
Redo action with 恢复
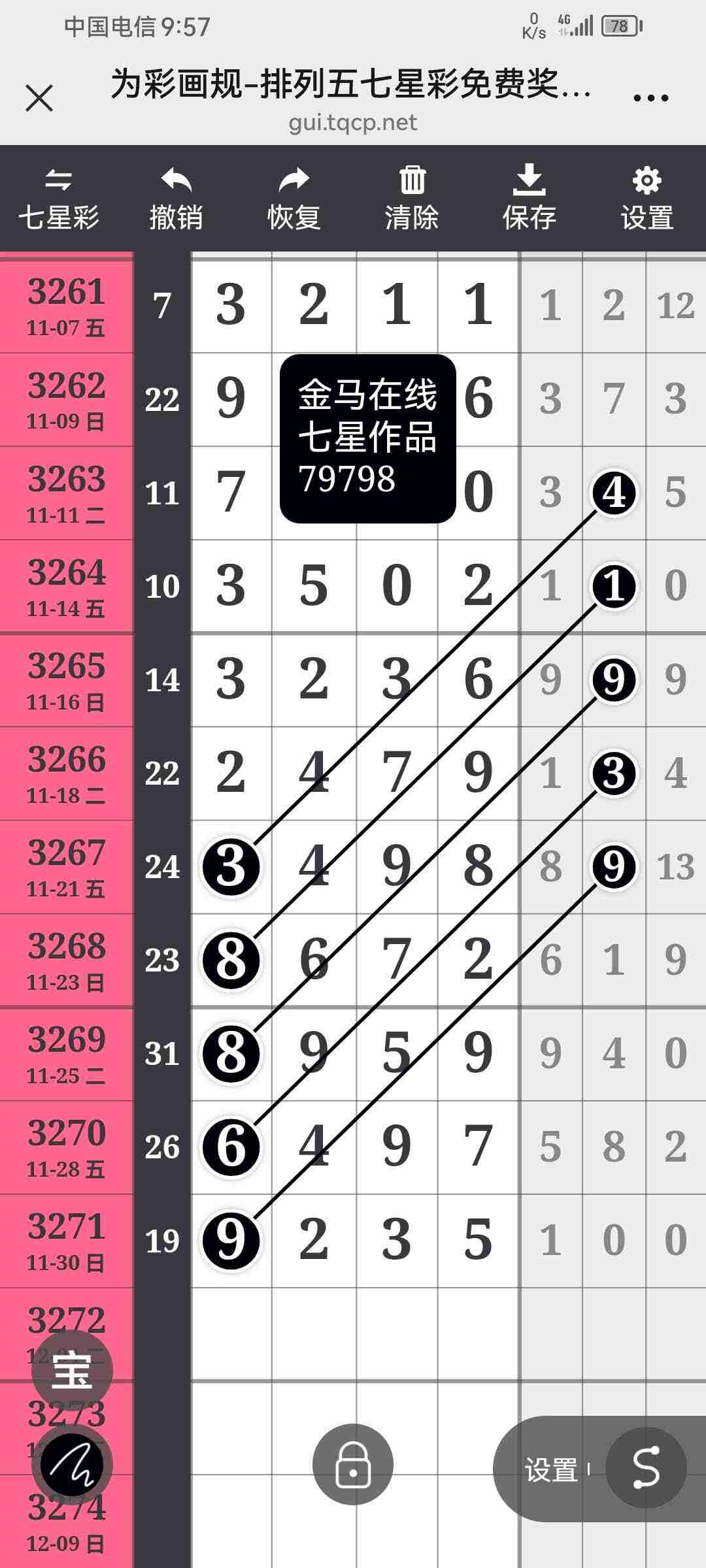(x=294, y=199)
